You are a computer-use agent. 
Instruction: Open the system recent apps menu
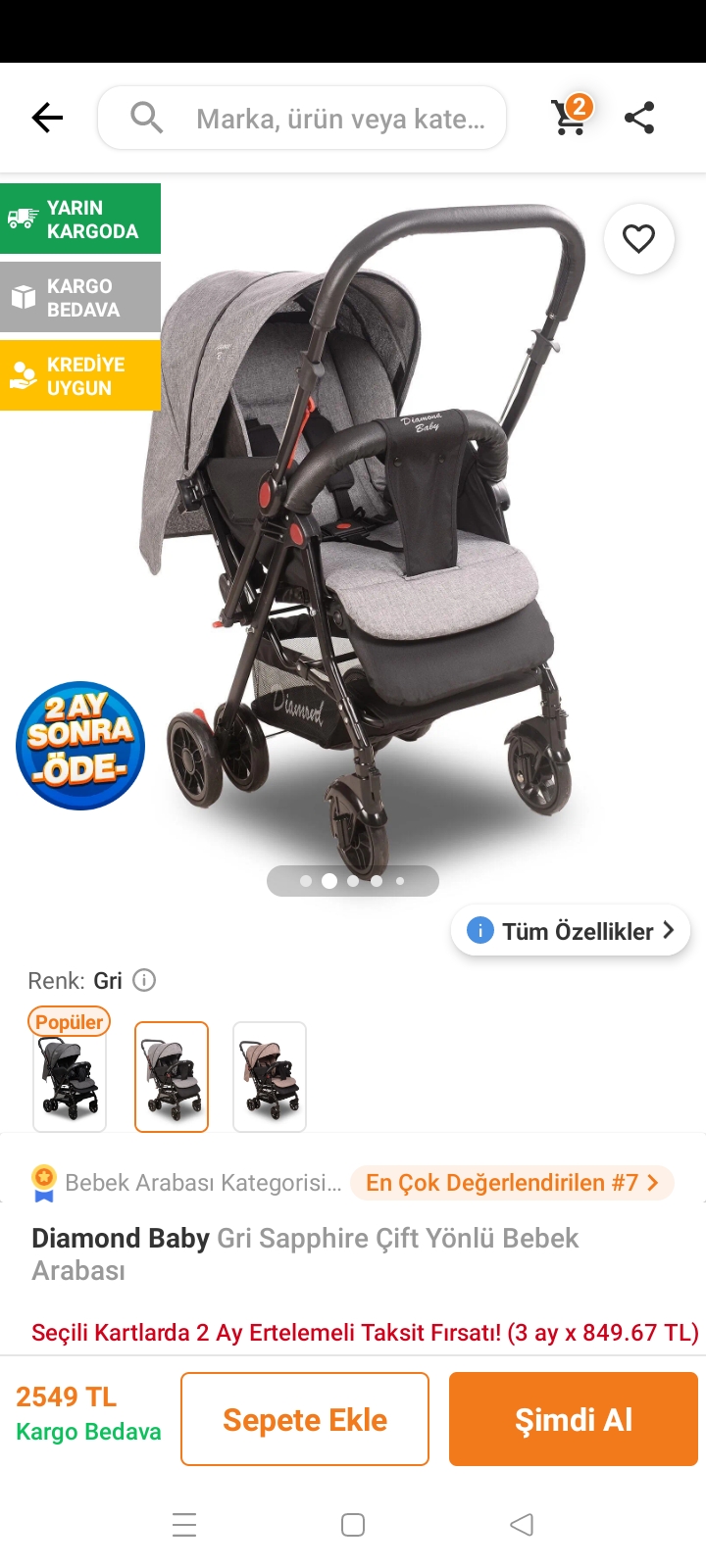click(x=184, y=1525)
